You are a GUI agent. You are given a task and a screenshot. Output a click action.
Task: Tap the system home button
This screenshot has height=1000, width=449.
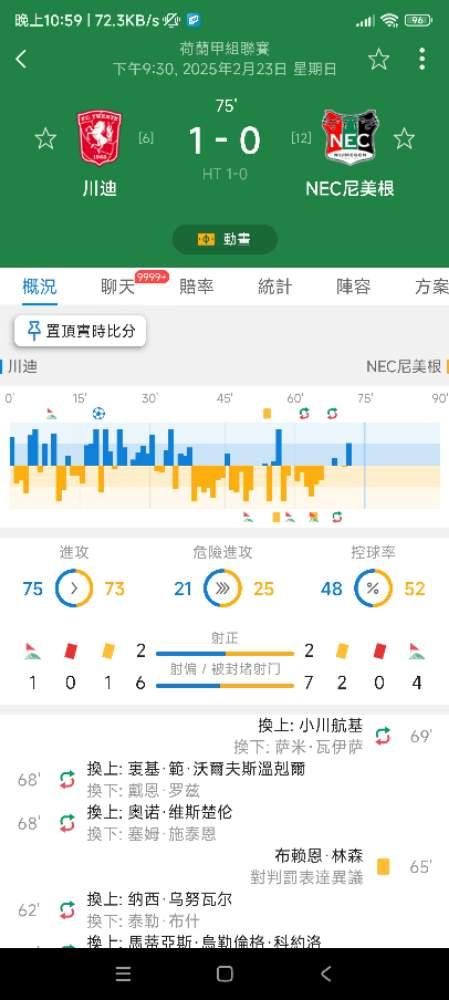point(224,974)
